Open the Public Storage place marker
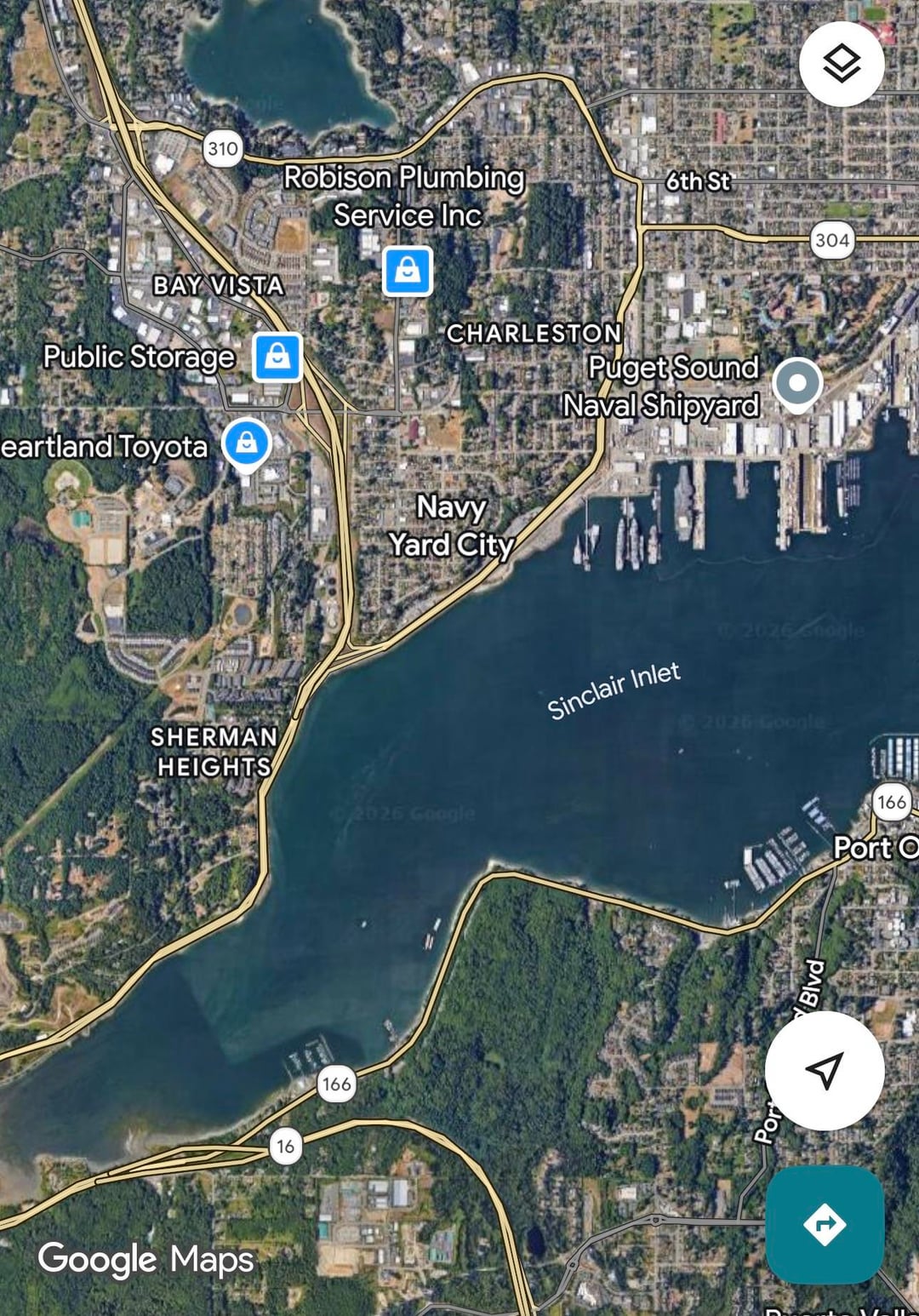 (x=277, y=357)
